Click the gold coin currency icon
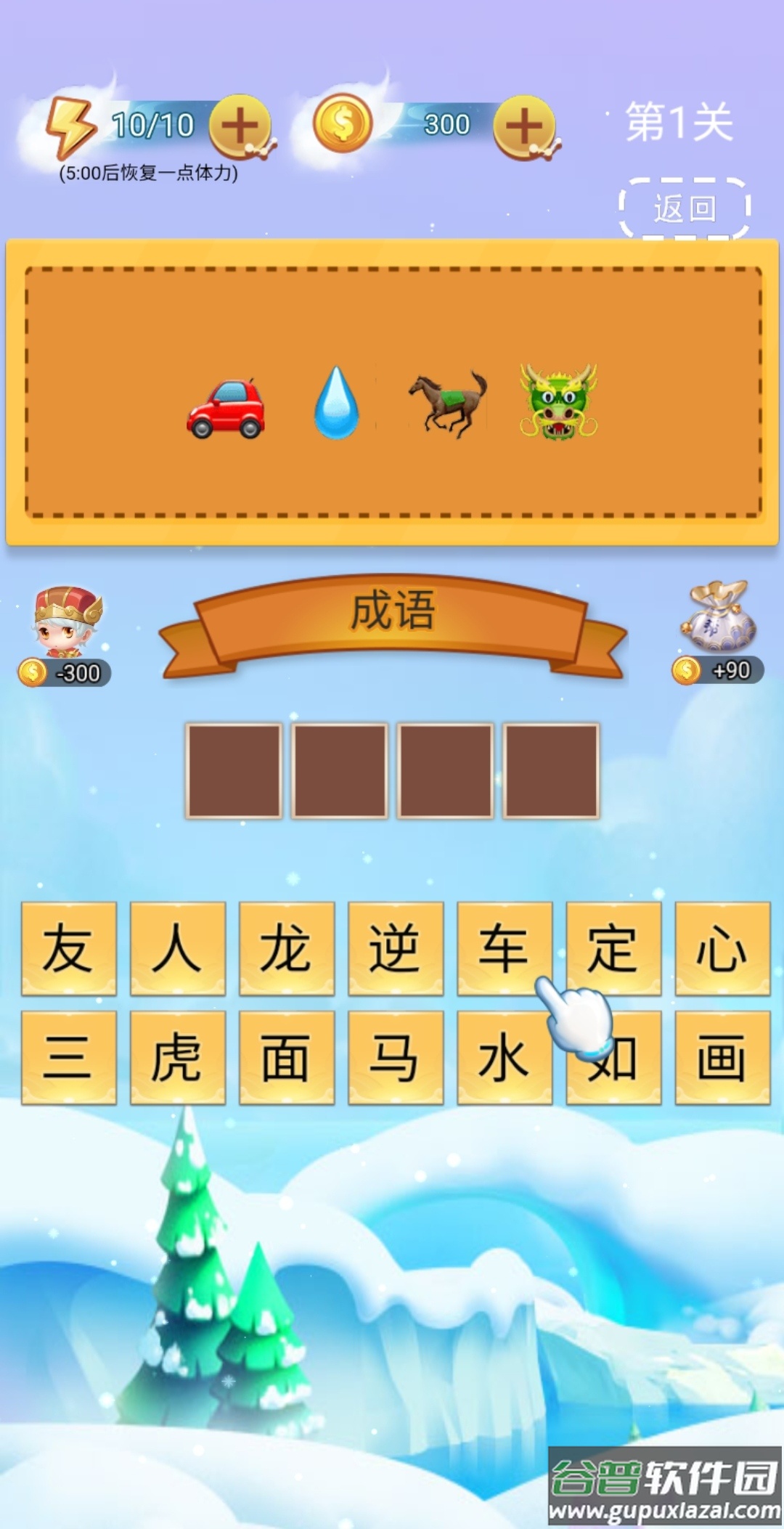 (341, 123)
